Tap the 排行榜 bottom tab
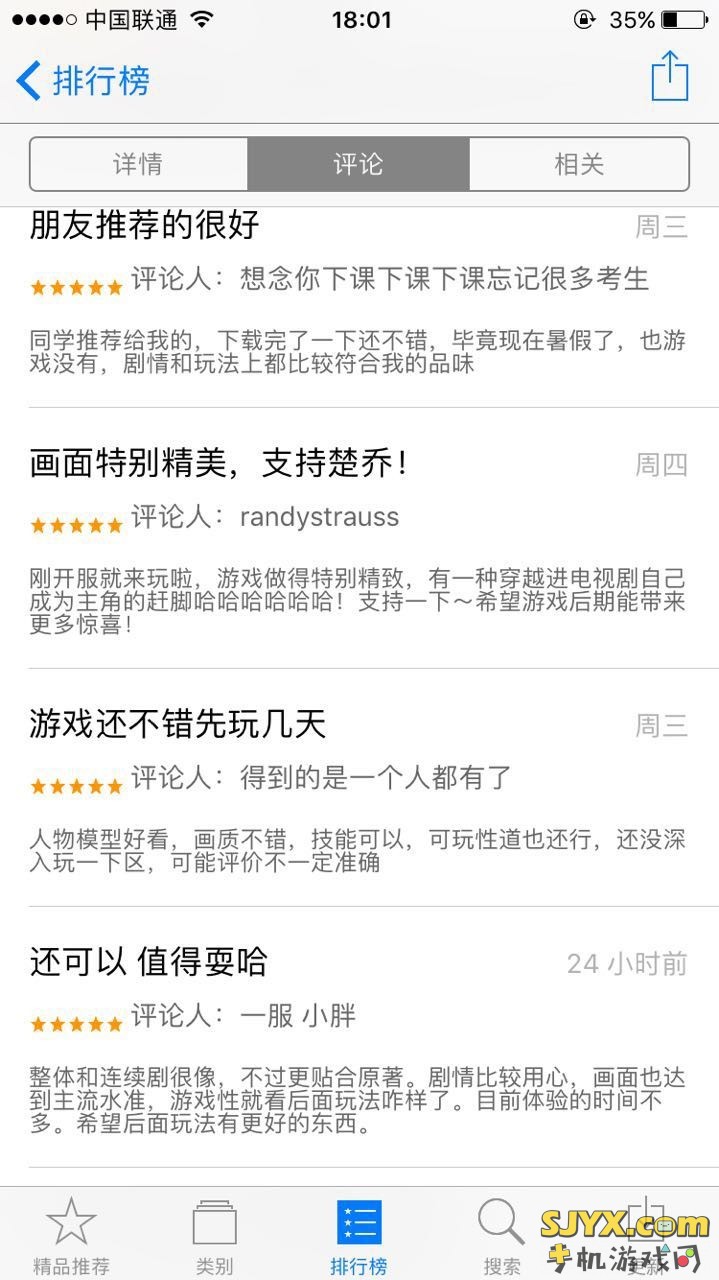719x1280 pixels. tap(358, 1236)
